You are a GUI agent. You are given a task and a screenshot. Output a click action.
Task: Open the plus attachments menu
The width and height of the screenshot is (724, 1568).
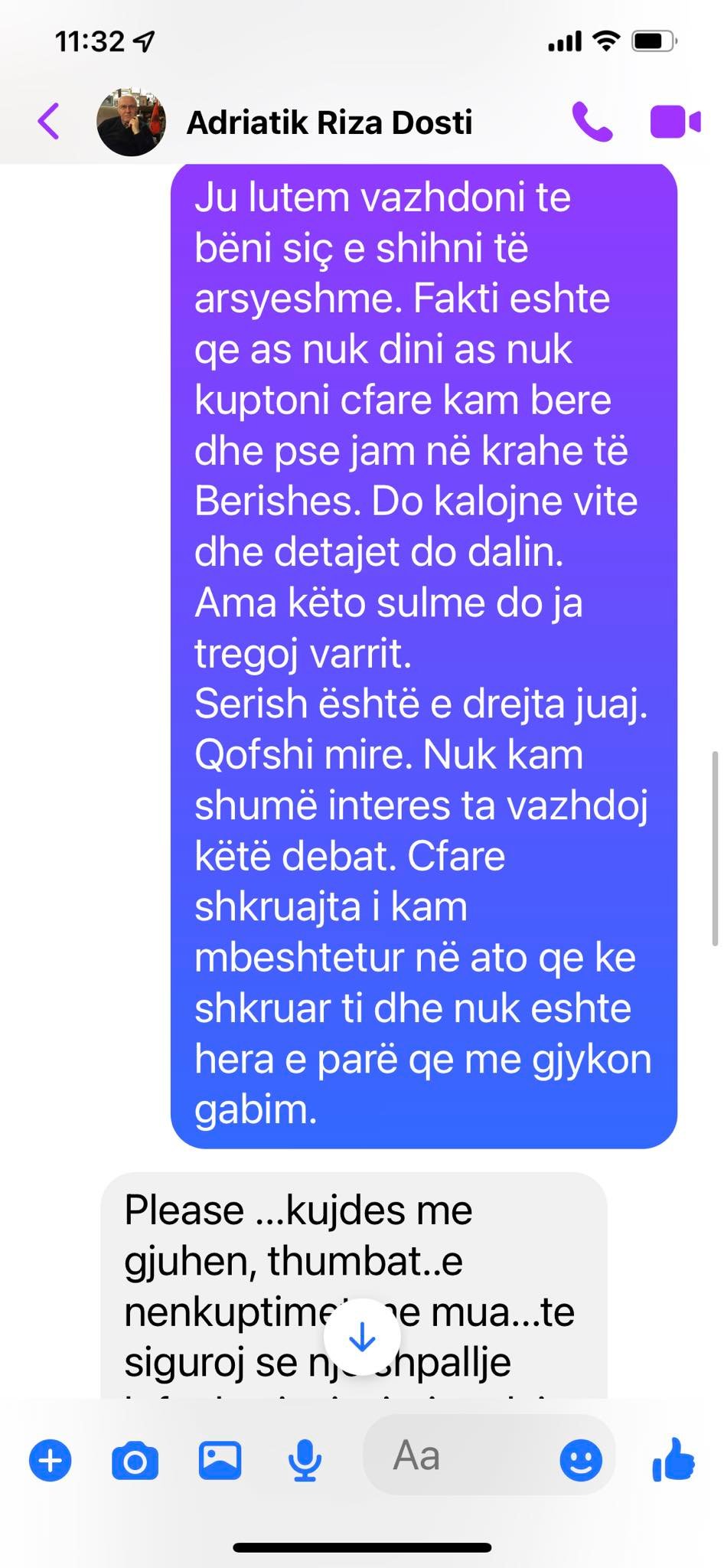coord(51,1461)
